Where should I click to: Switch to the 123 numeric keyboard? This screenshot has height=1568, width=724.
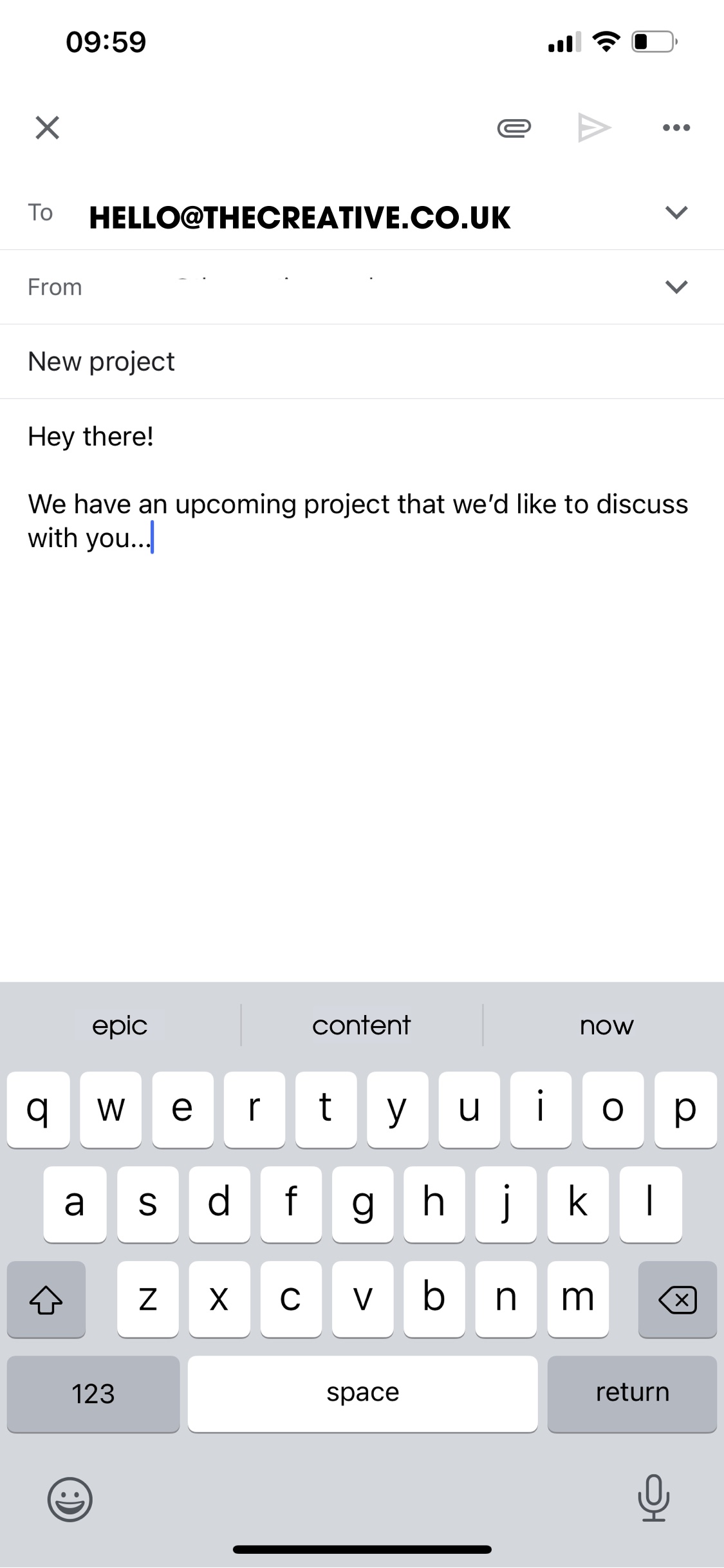(x=93, y=1394)
